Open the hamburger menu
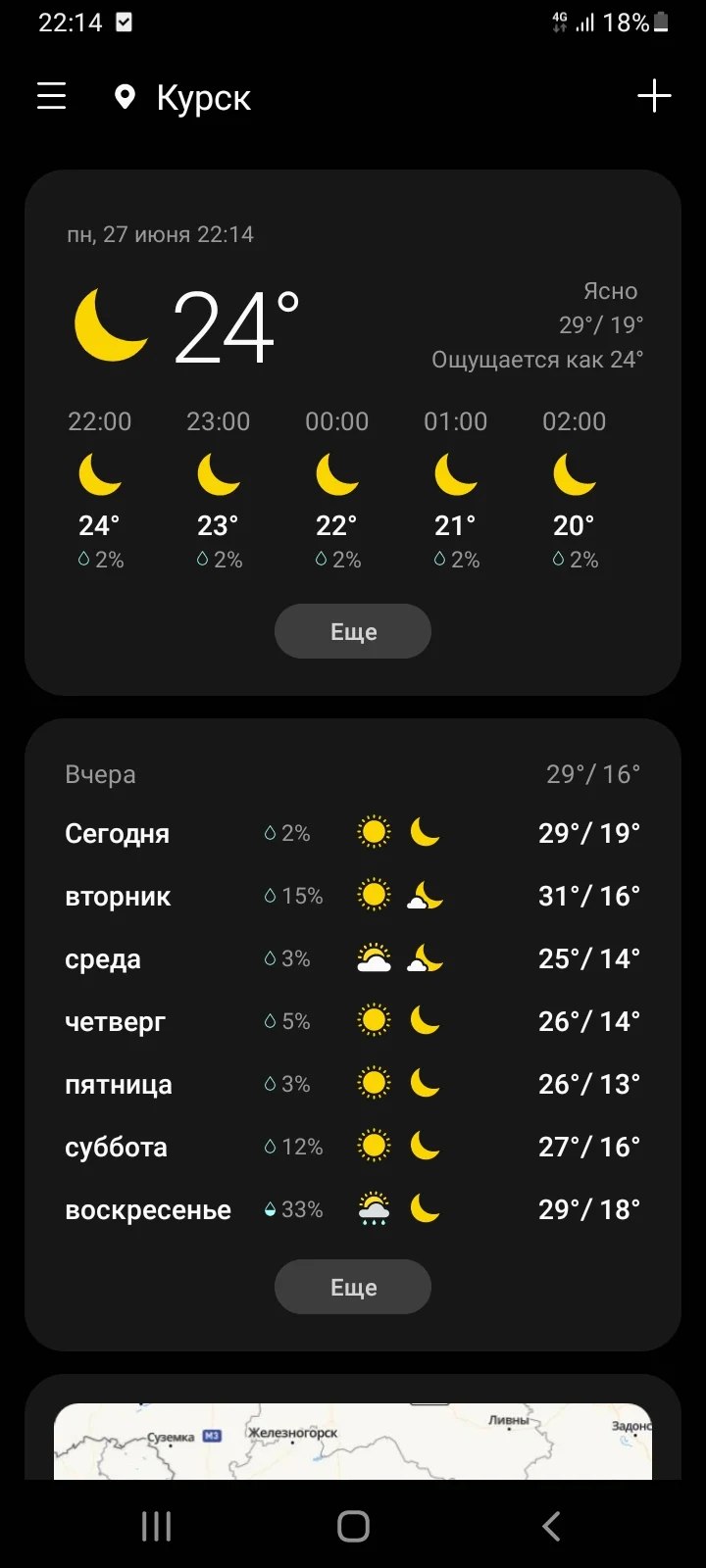This screenshot has height=1568, width=706. tap(51, 96)
